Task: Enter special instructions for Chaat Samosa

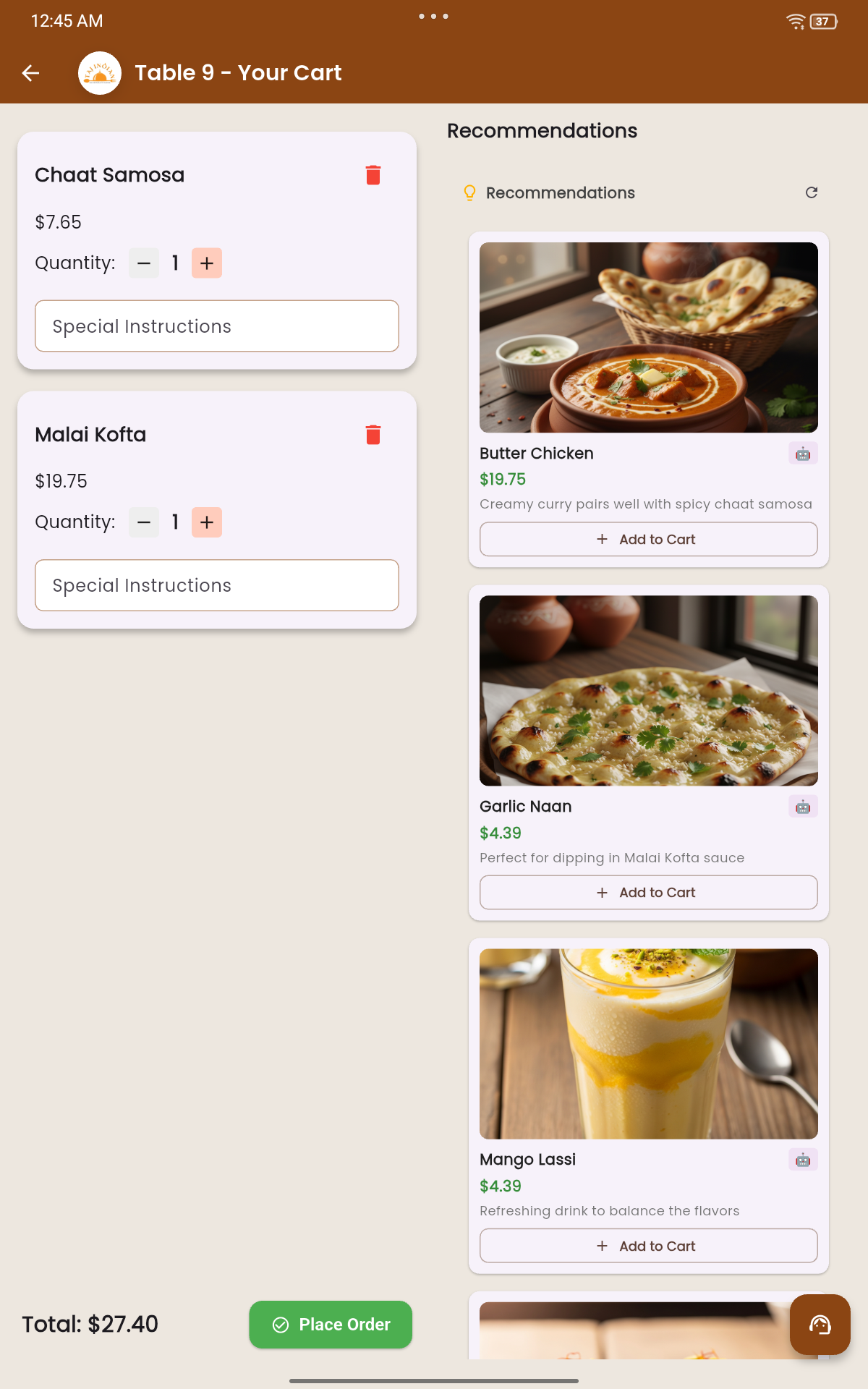Action: point(217,326)
